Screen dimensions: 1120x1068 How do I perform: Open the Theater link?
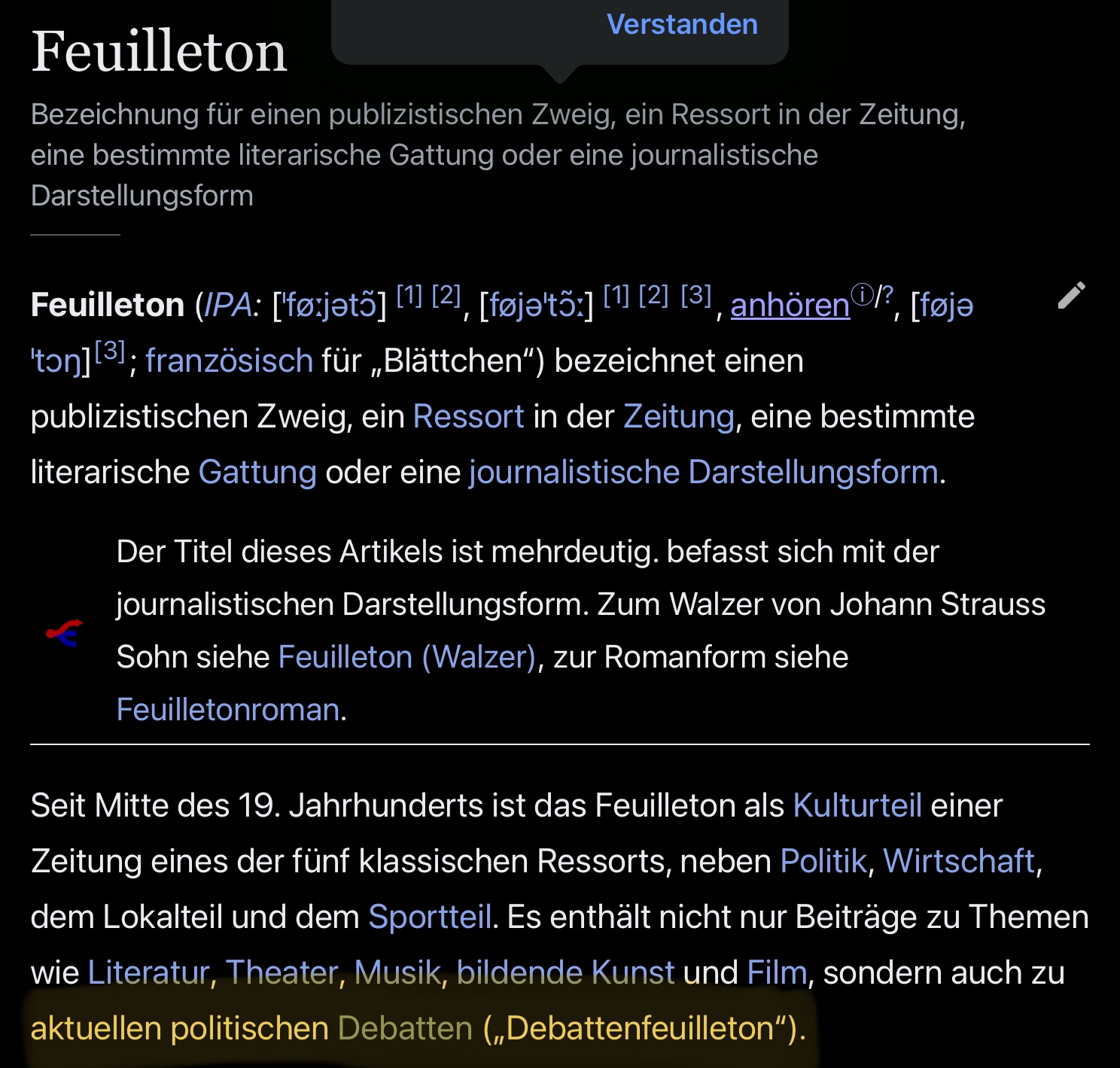[282, 973]
